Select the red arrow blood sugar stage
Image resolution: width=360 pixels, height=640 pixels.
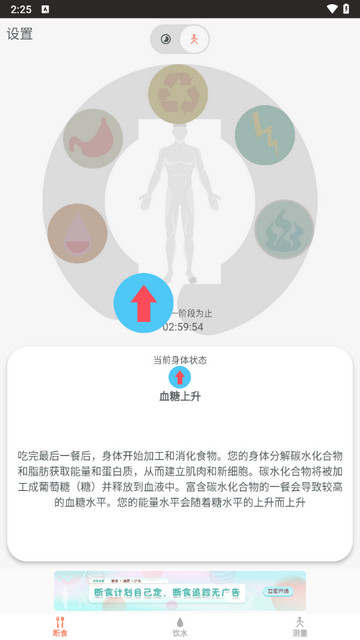[143, 303]
